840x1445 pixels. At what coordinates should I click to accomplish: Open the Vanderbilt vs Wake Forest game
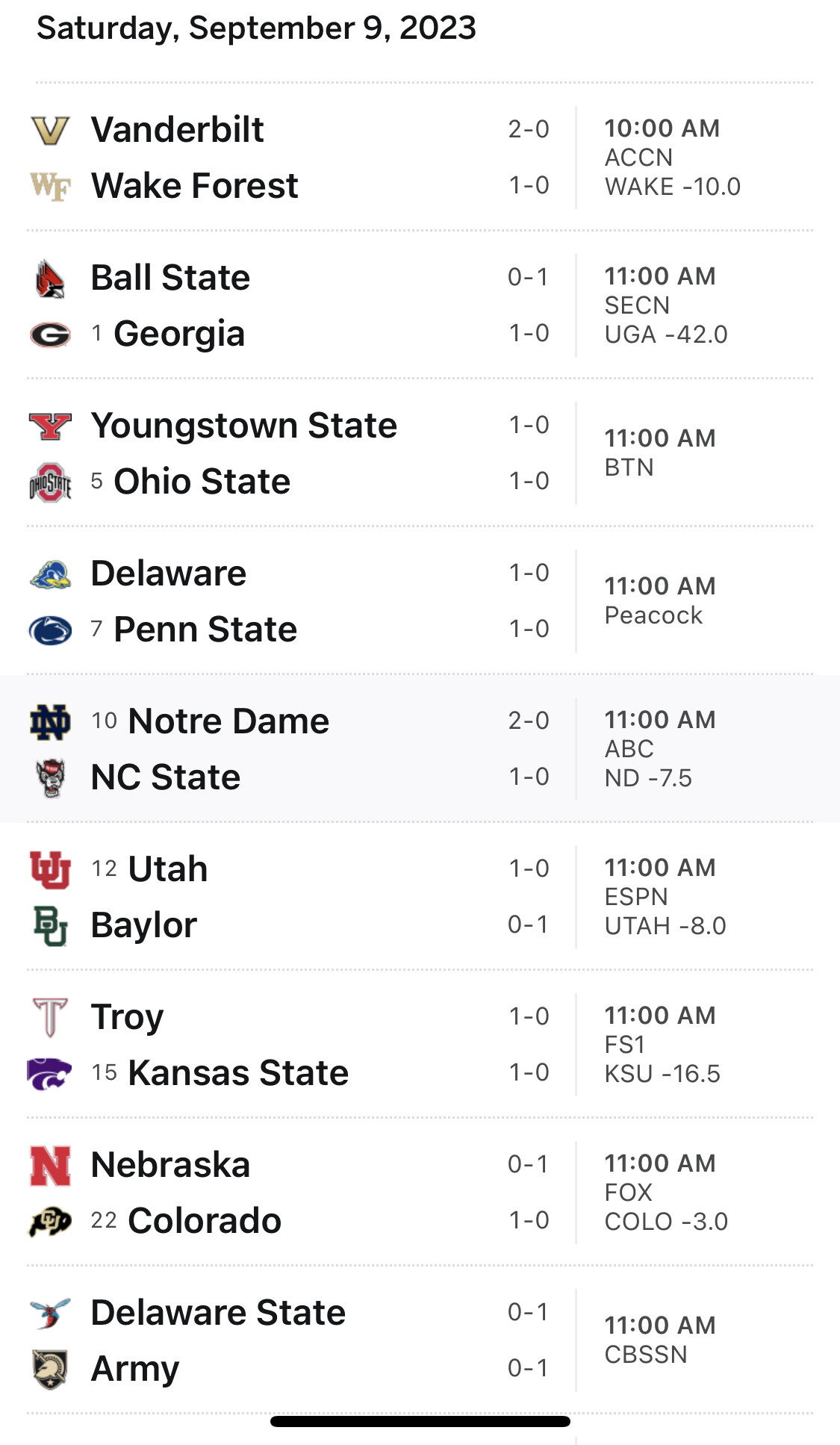(420, 157)
